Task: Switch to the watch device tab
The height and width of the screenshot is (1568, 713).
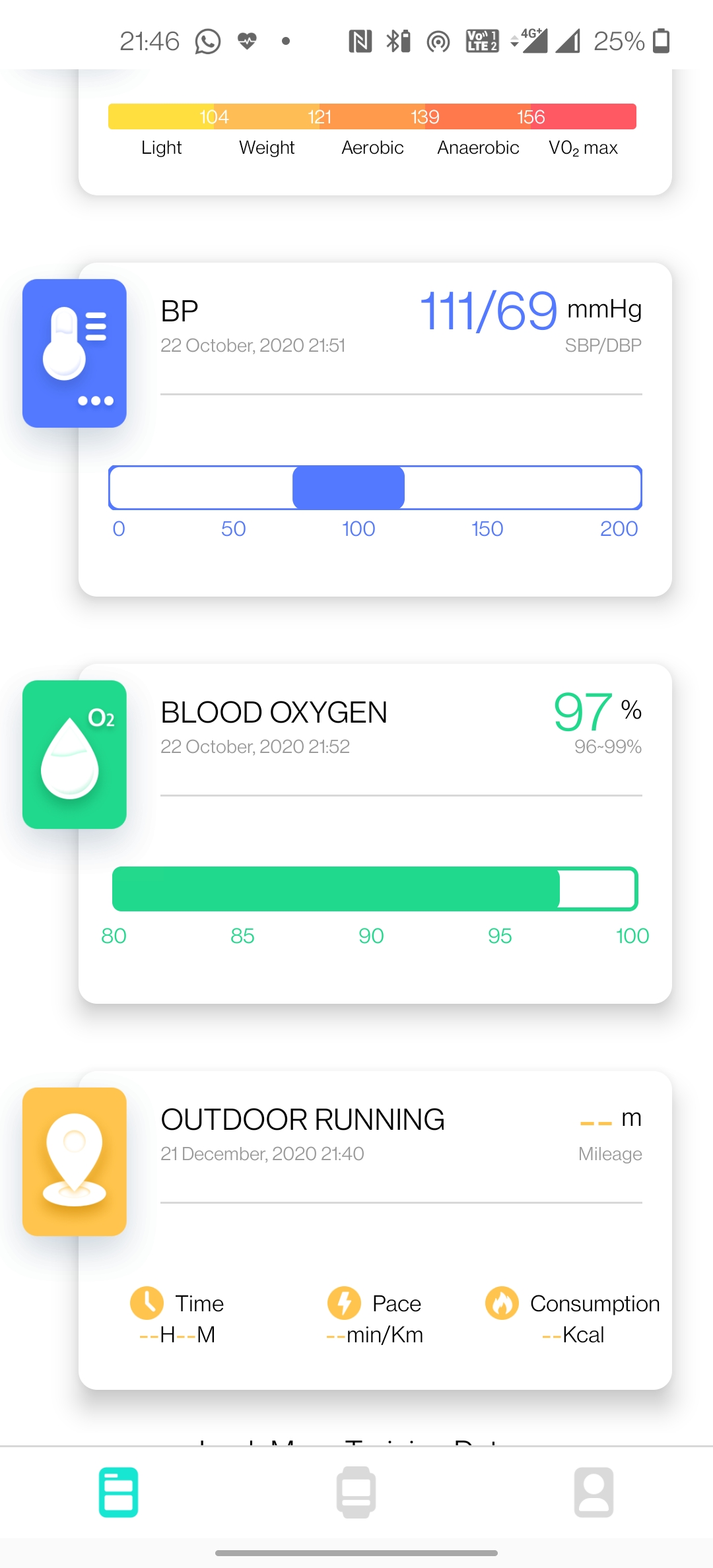Action: [x=356, y=1492]
